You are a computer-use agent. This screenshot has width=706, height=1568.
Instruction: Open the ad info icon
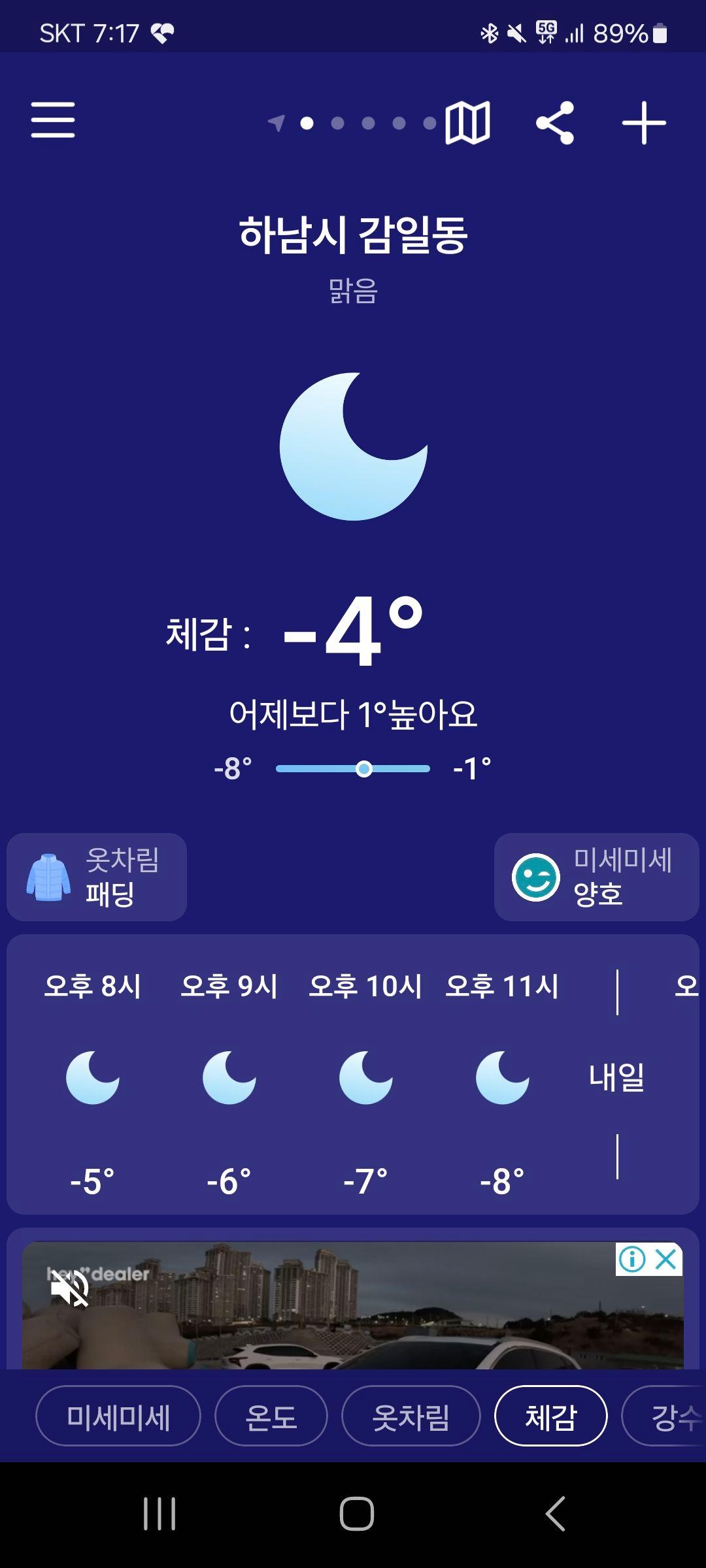coord(632,1259)
